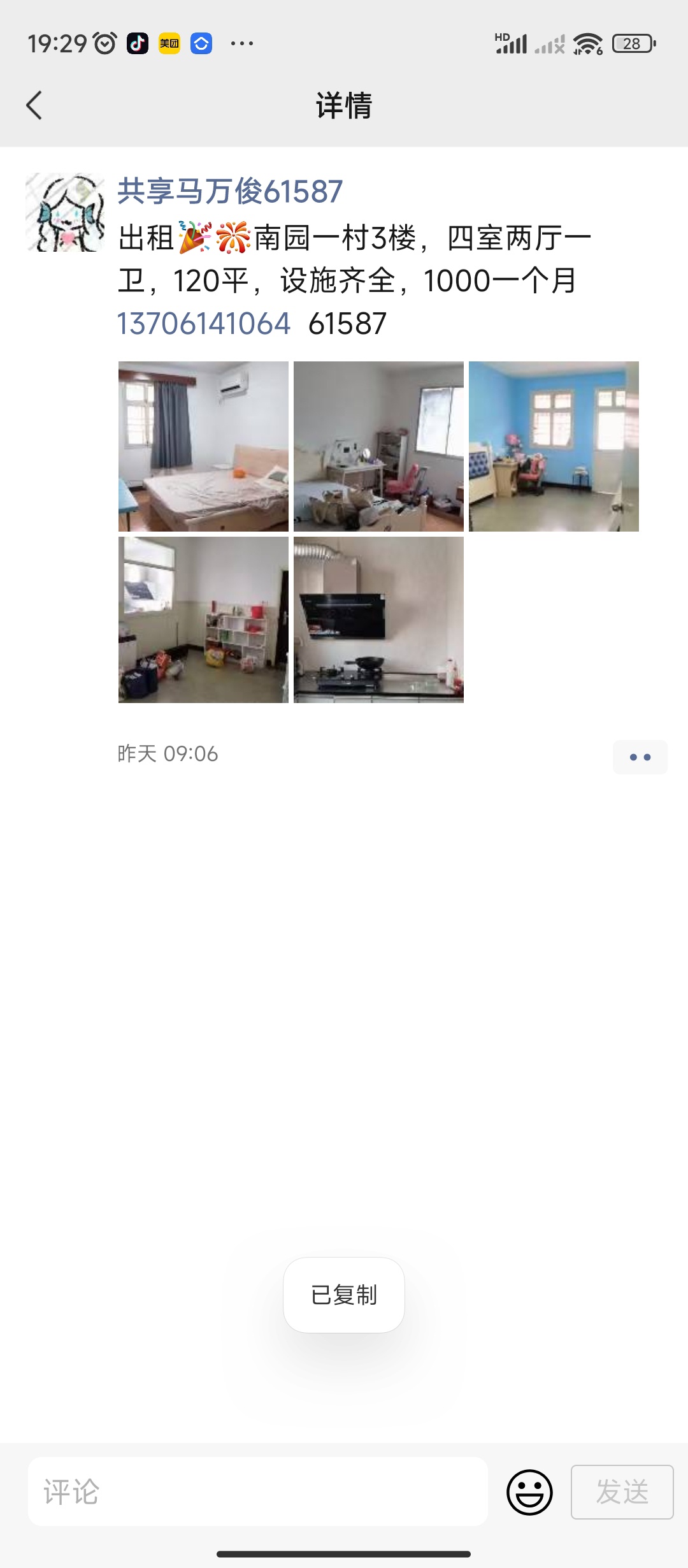Focus the 评论 comment field
This screenshot has width=688, height=1568.
258,1492
